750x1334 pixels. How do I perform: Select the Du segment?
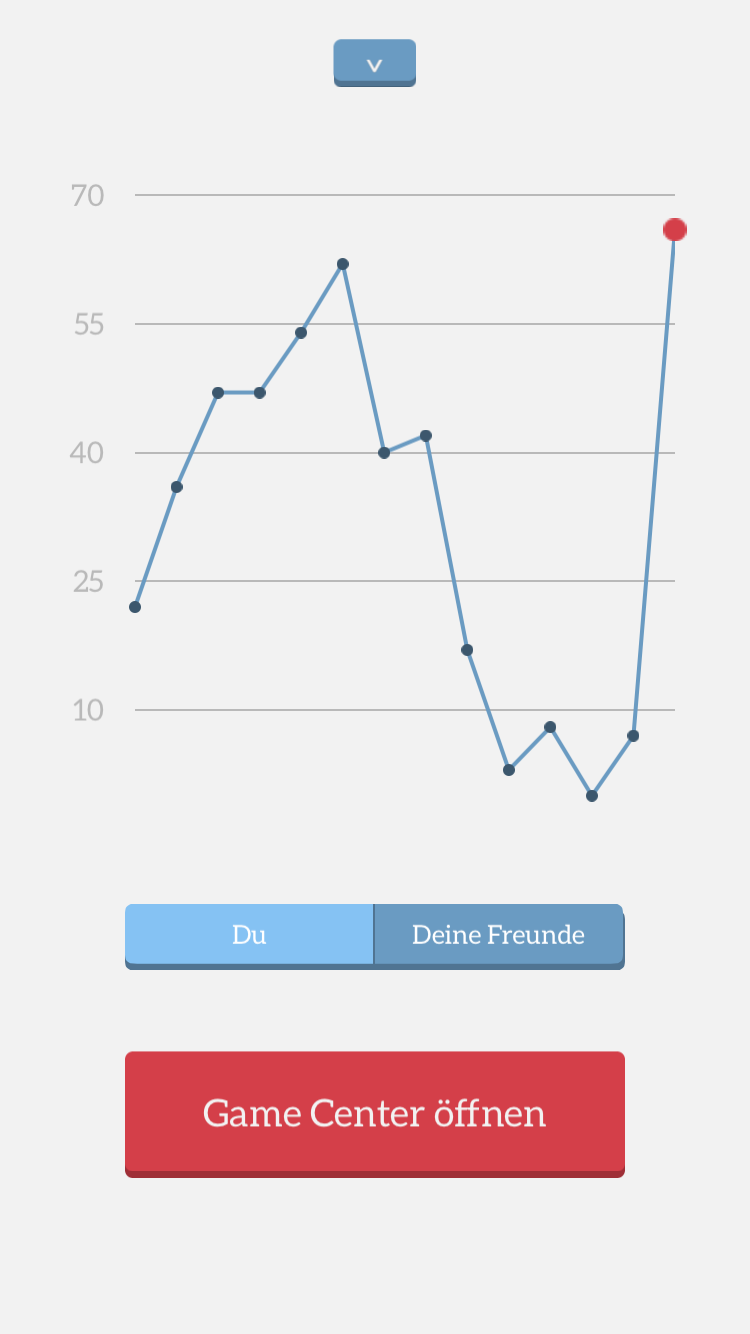click(249, 934)
